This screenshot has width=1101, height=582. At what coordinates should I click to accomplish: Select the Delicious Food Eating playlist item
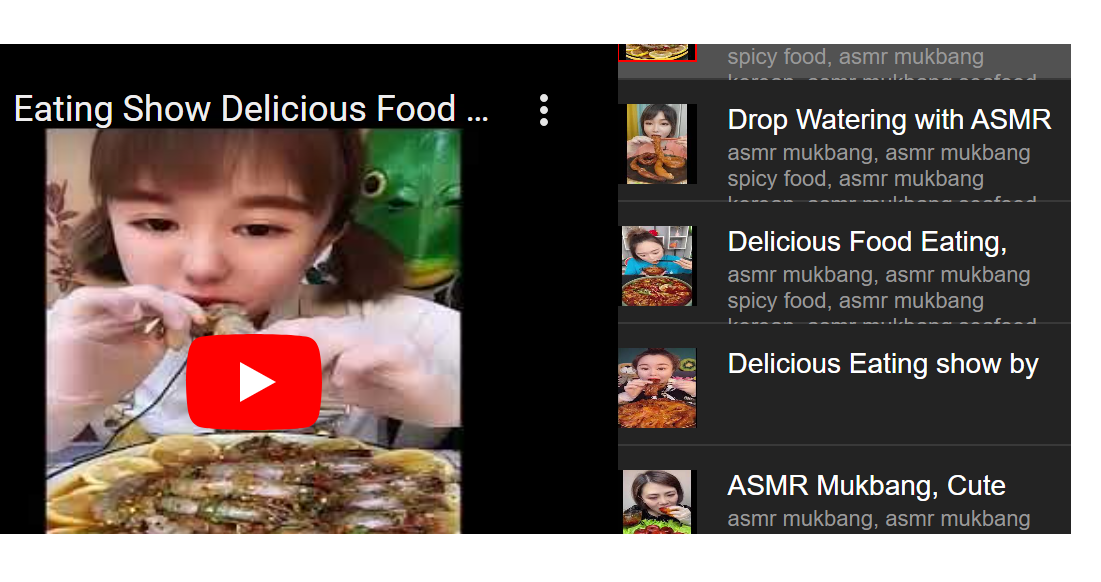pos(844,263)
